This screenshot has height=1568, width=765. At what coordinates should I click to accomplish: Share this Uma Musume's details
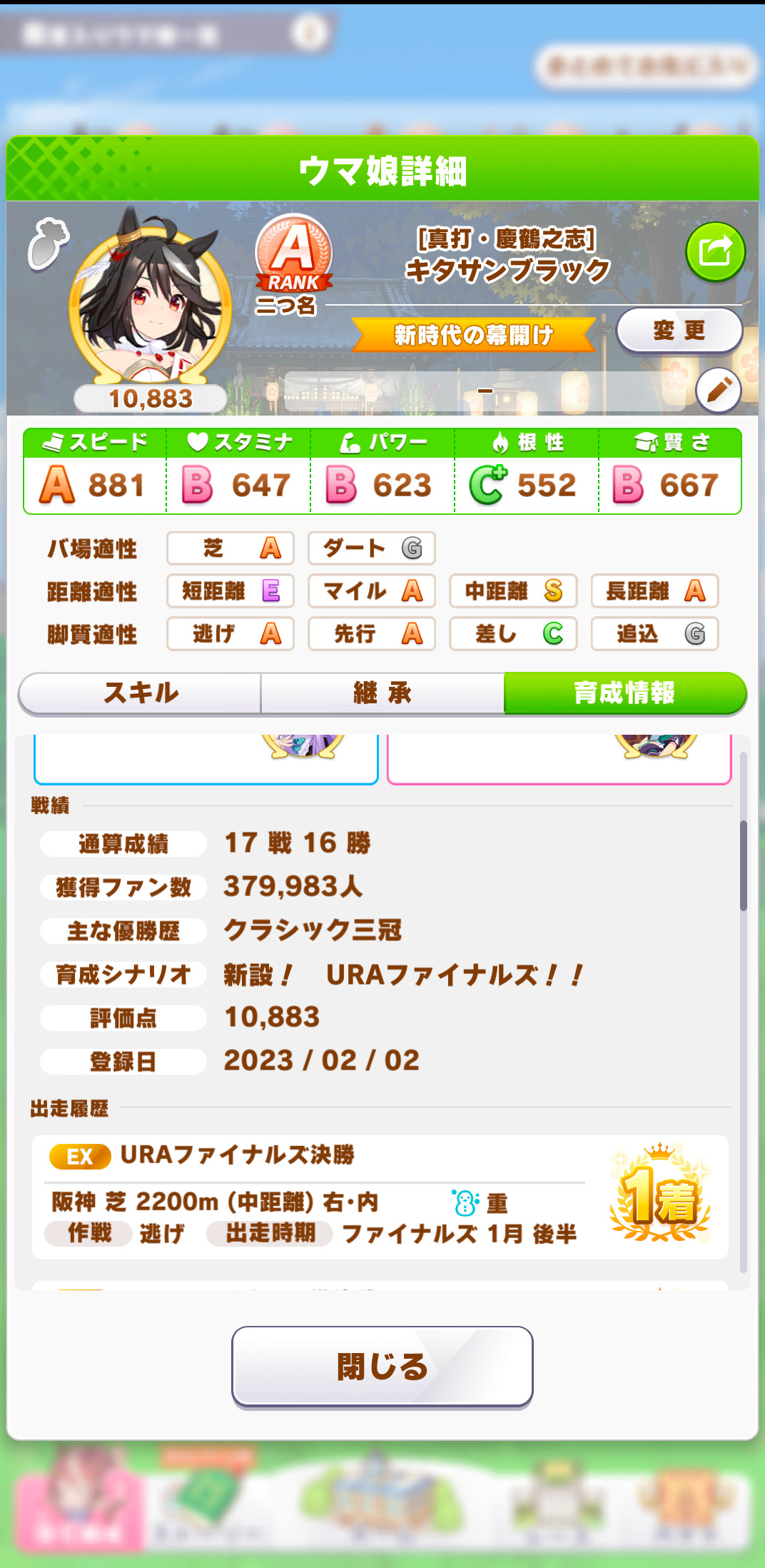pos(715,251)
